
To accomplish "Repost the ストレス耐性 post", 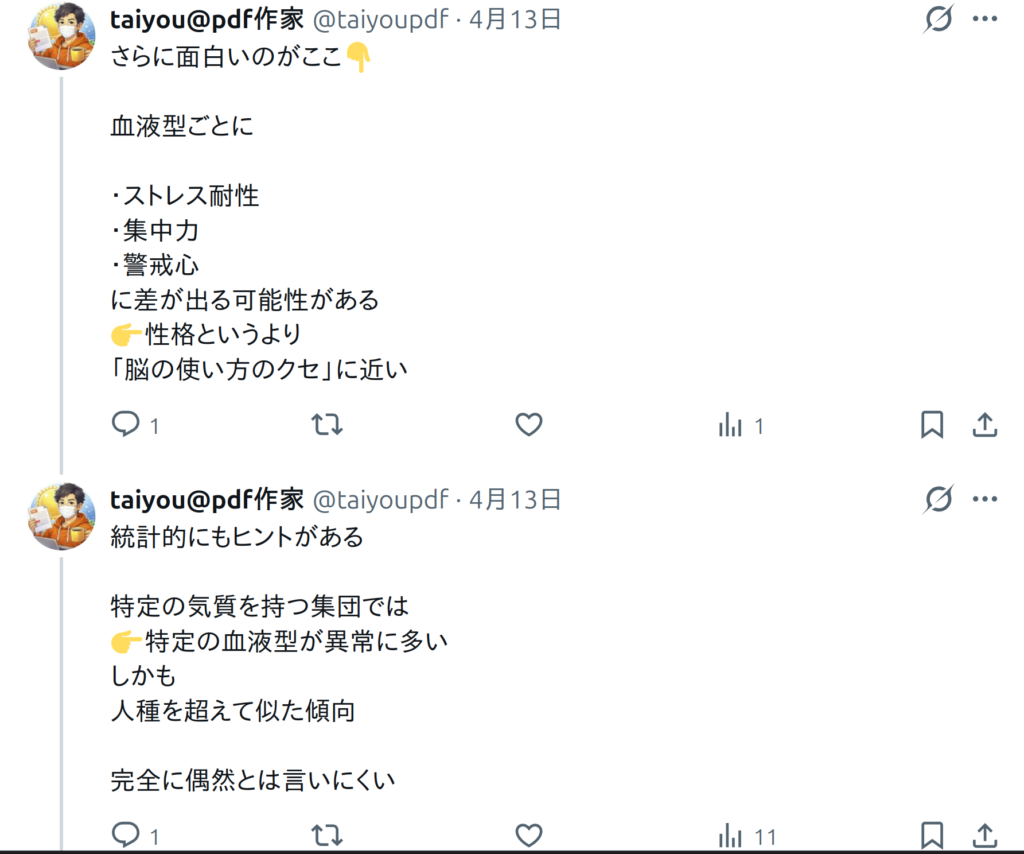I will pos(327,425).
